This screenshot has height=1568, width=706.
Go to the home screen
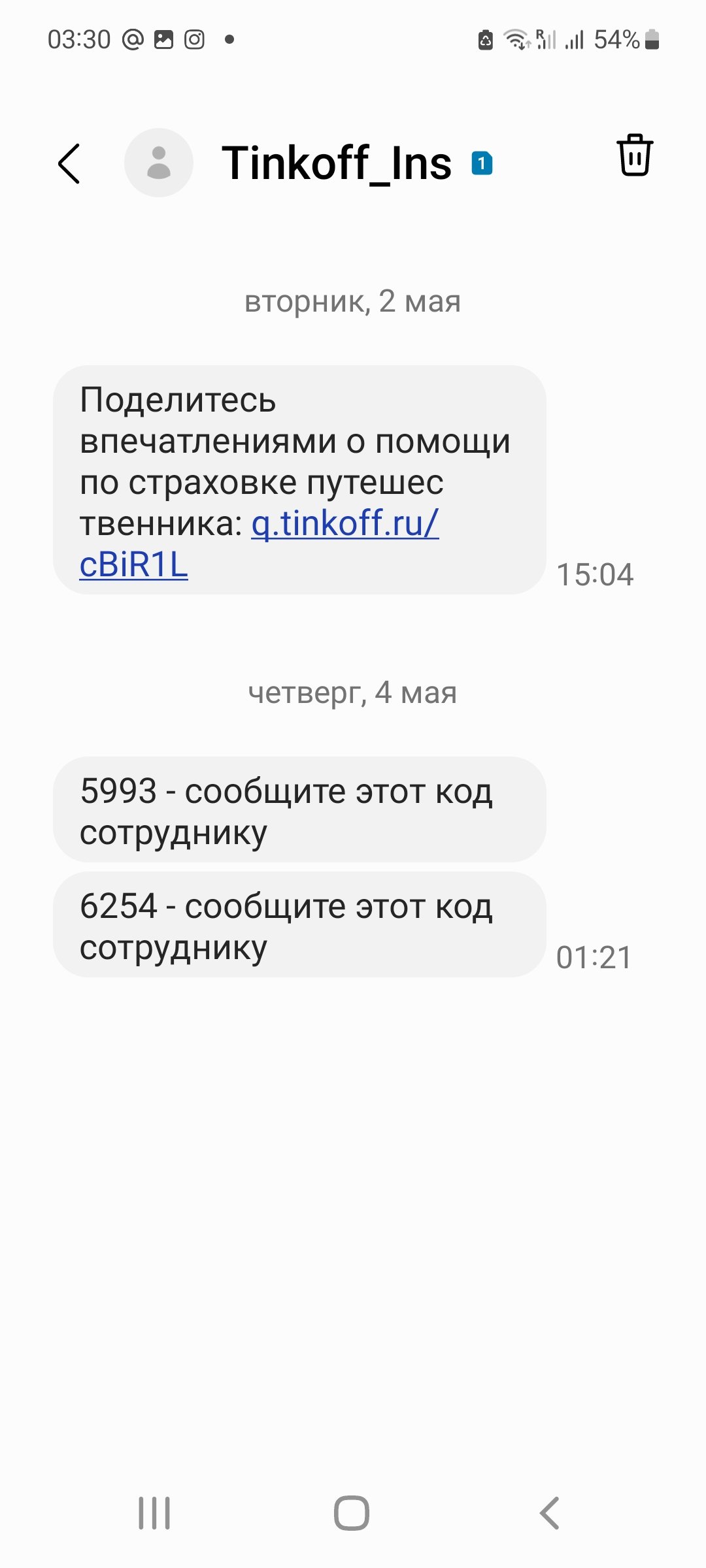click(352, 1513)
